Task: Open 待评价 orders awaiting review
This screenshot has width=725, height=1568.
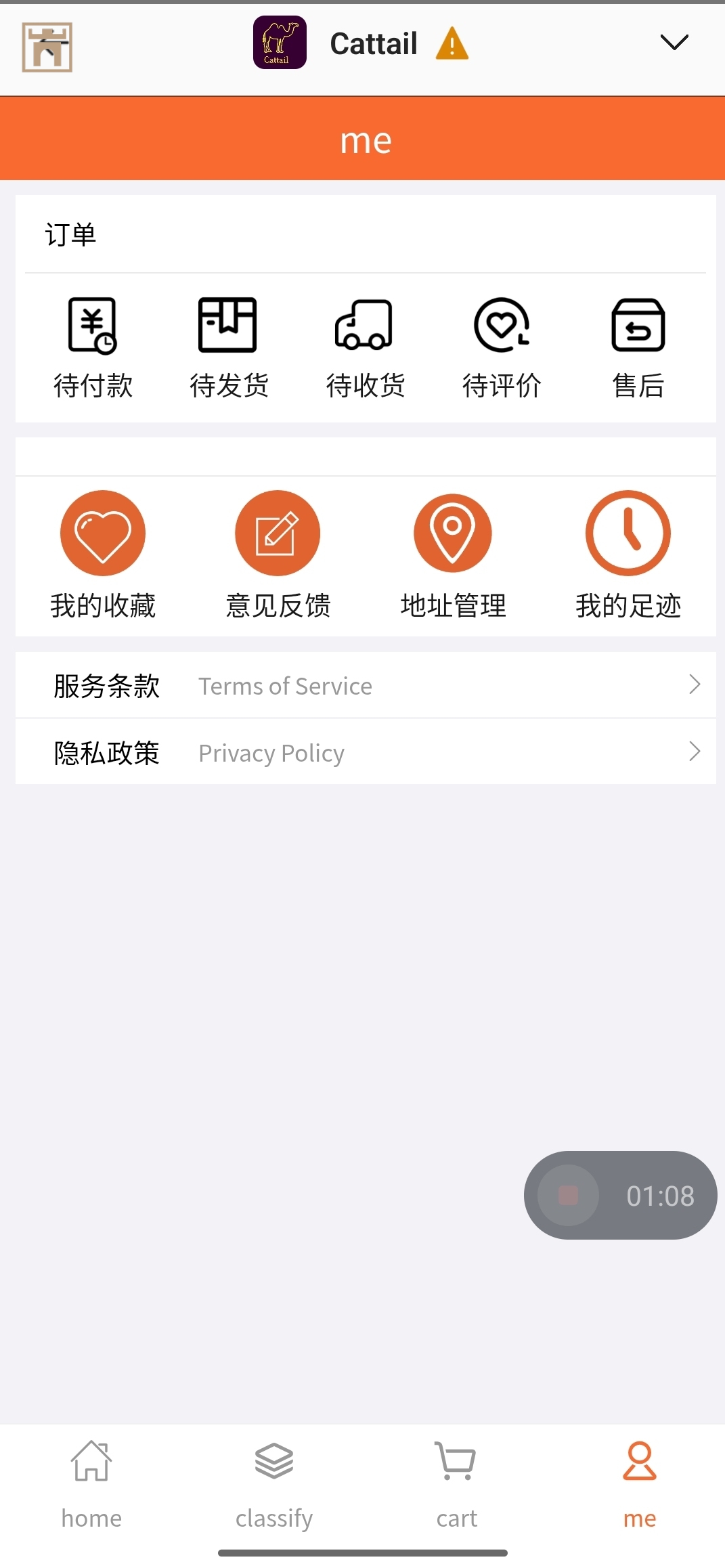Action: [502, 347]
